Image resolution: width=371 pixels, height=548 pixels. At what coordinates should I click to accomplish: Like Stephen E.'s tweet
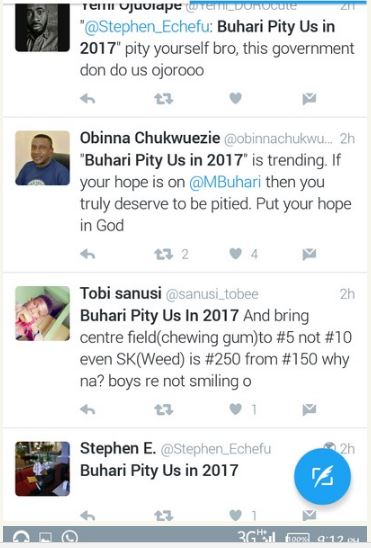235,515
